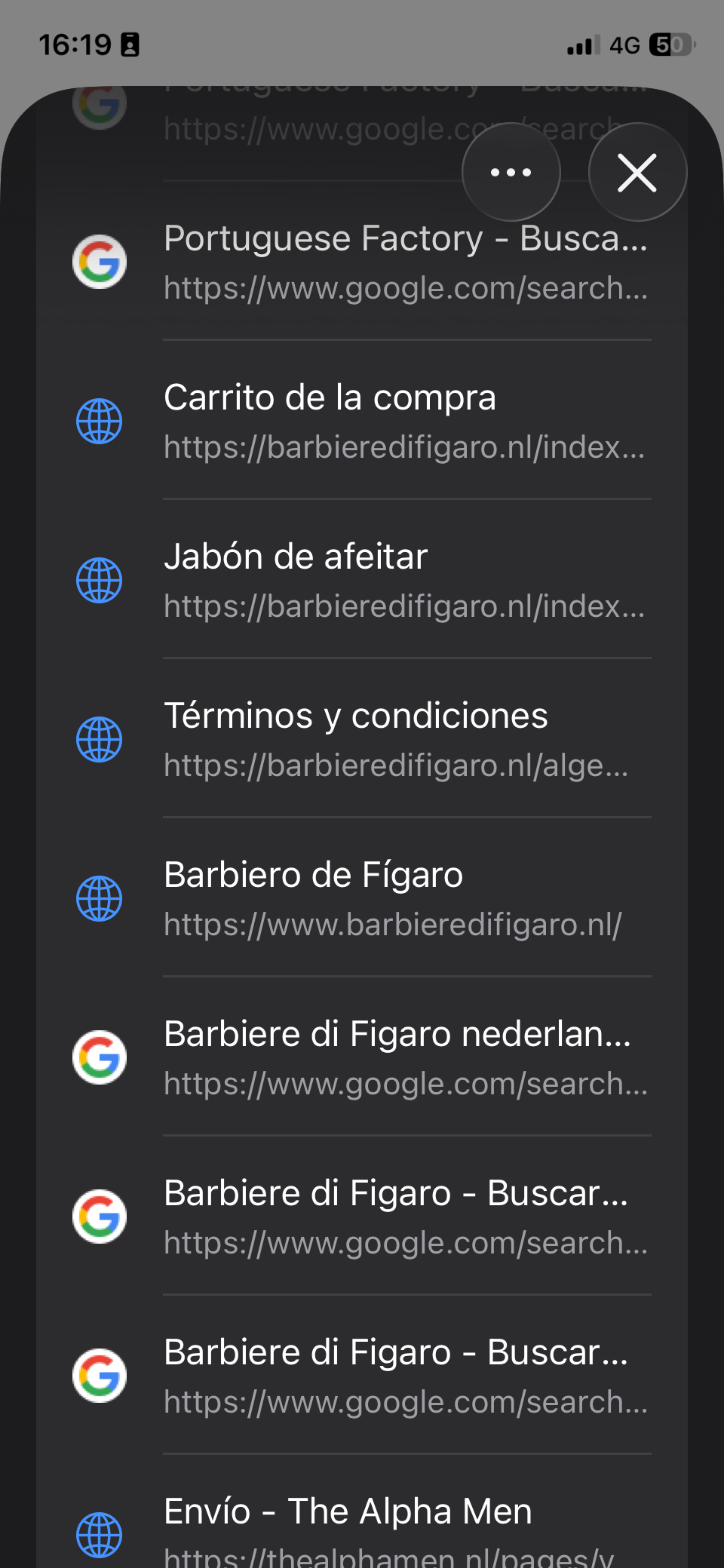Open the Carrito de la compra entry
Screen dimensions: 724x1568
pyautogui.click(x=362, y=420)
